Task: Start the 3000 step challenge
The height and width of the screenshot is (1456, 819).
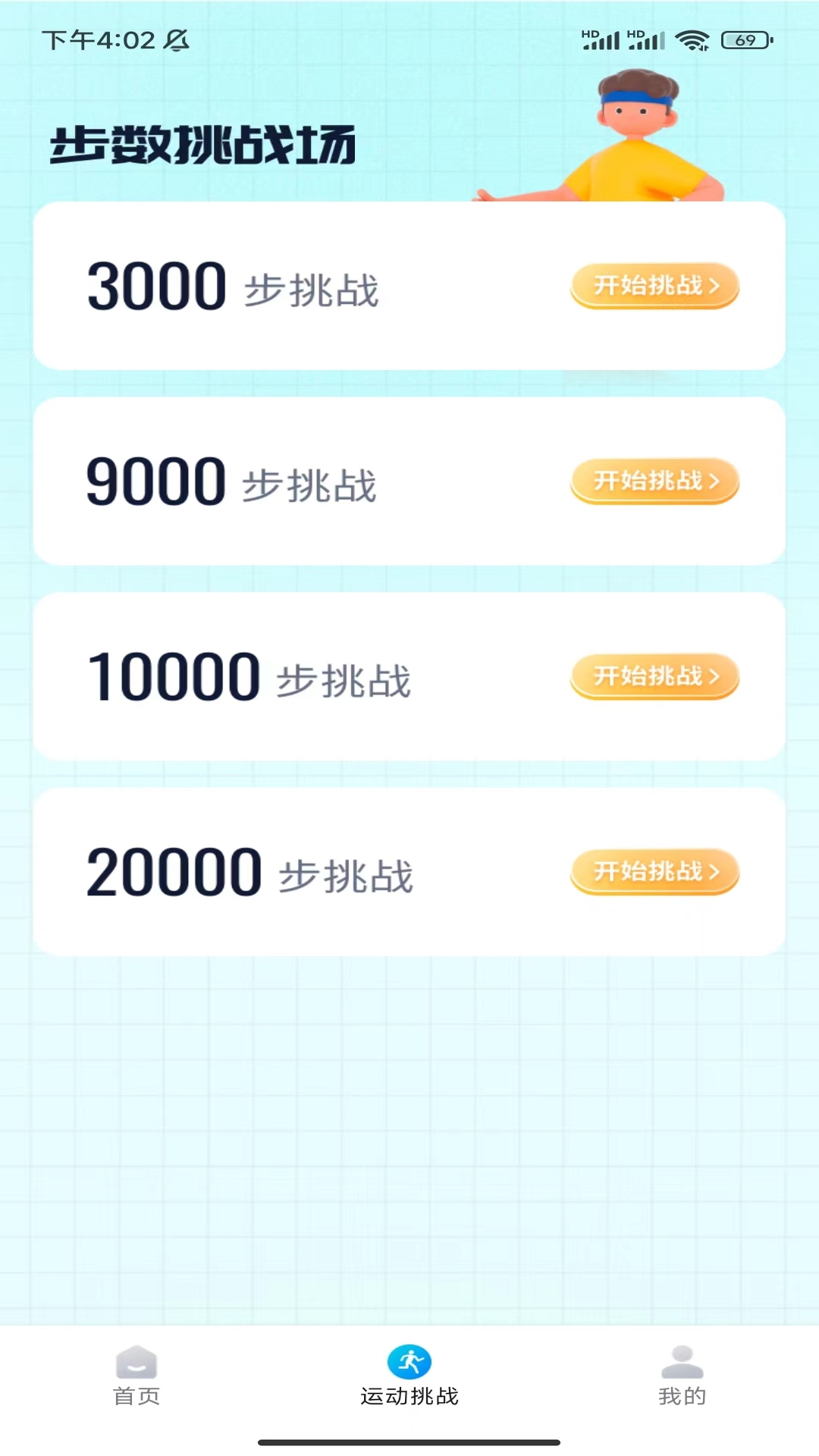Action: tap(654, 286)
